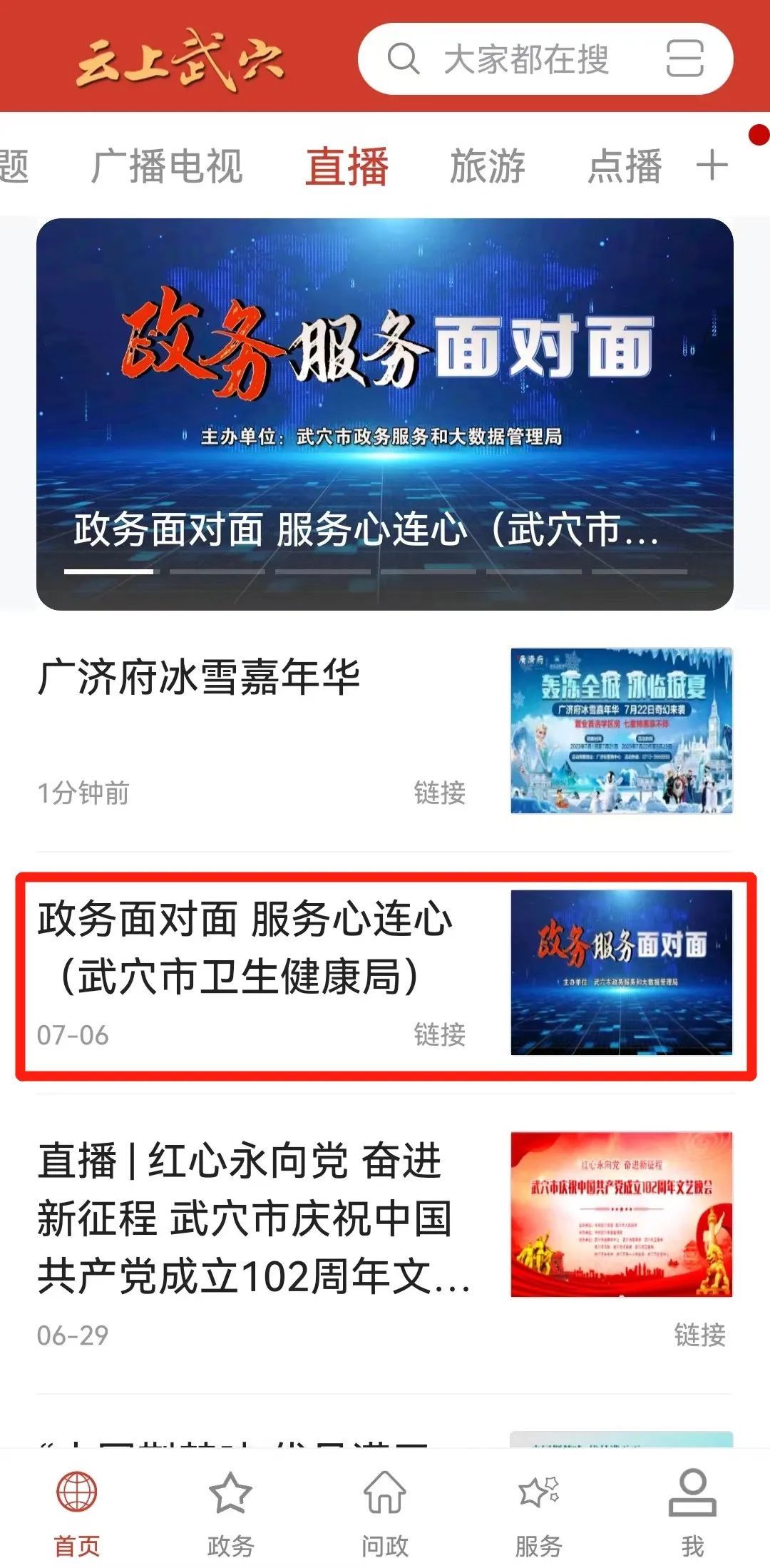
Task: Tap the 大家都在搜 search box
Action: 525,59
